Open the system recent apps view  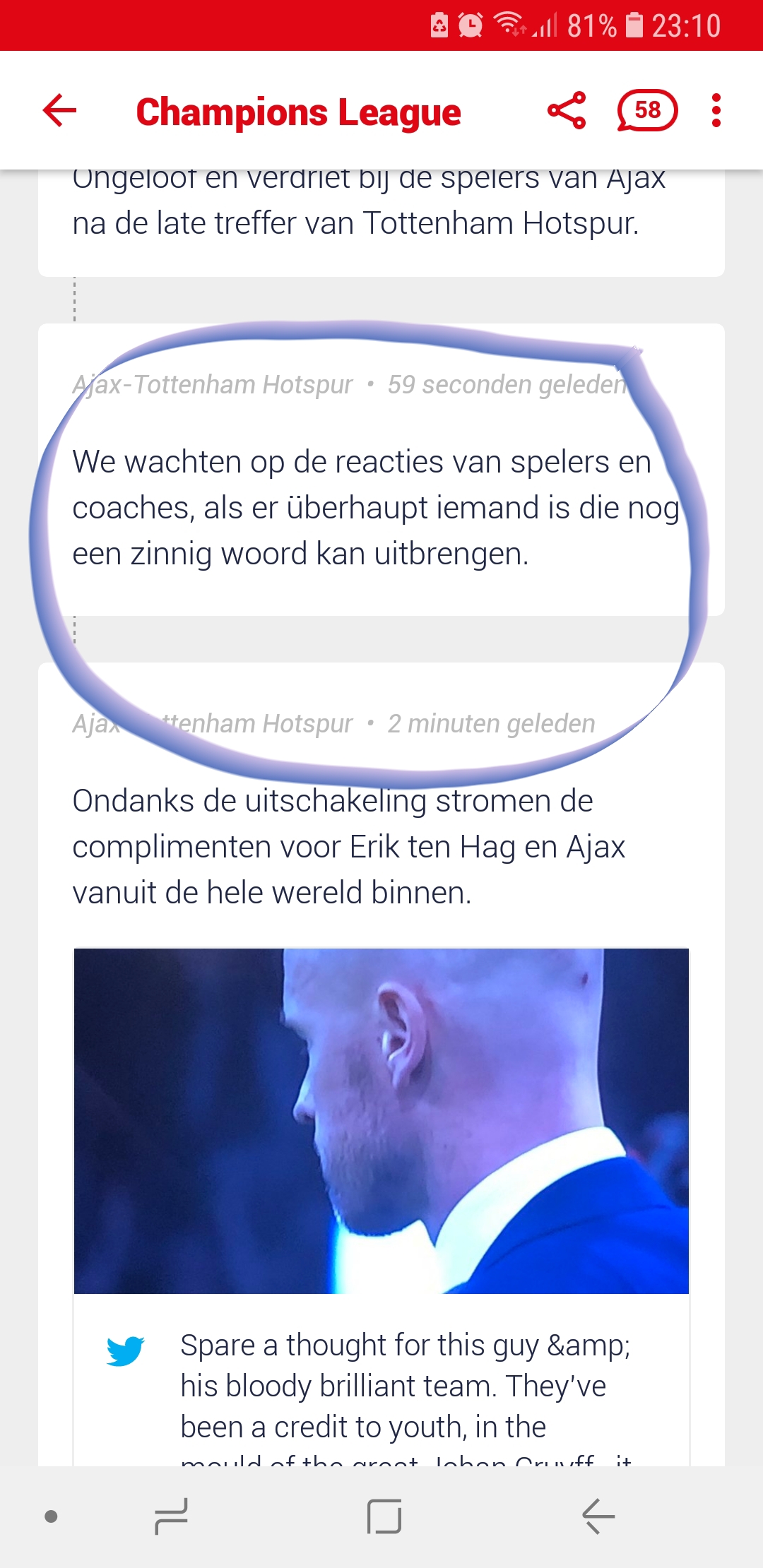pyautogui.click(x=171, y=1516)
